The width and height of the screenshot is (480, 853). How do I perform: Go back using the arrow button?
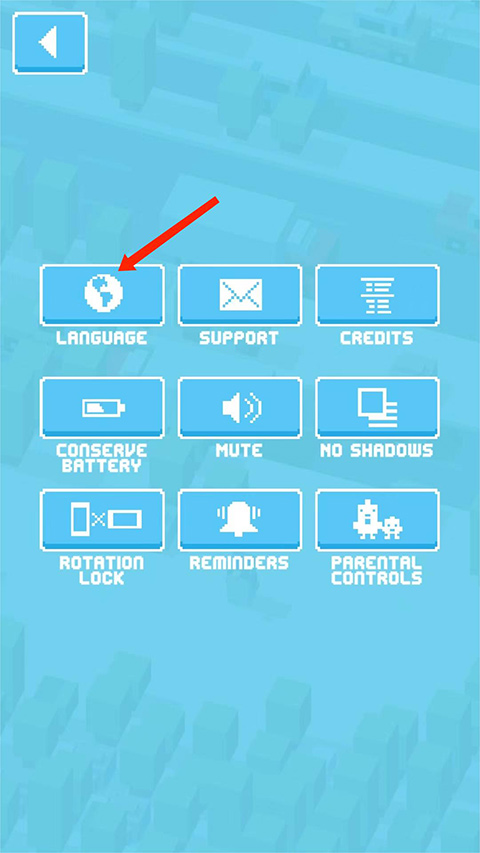coord(50,43)
